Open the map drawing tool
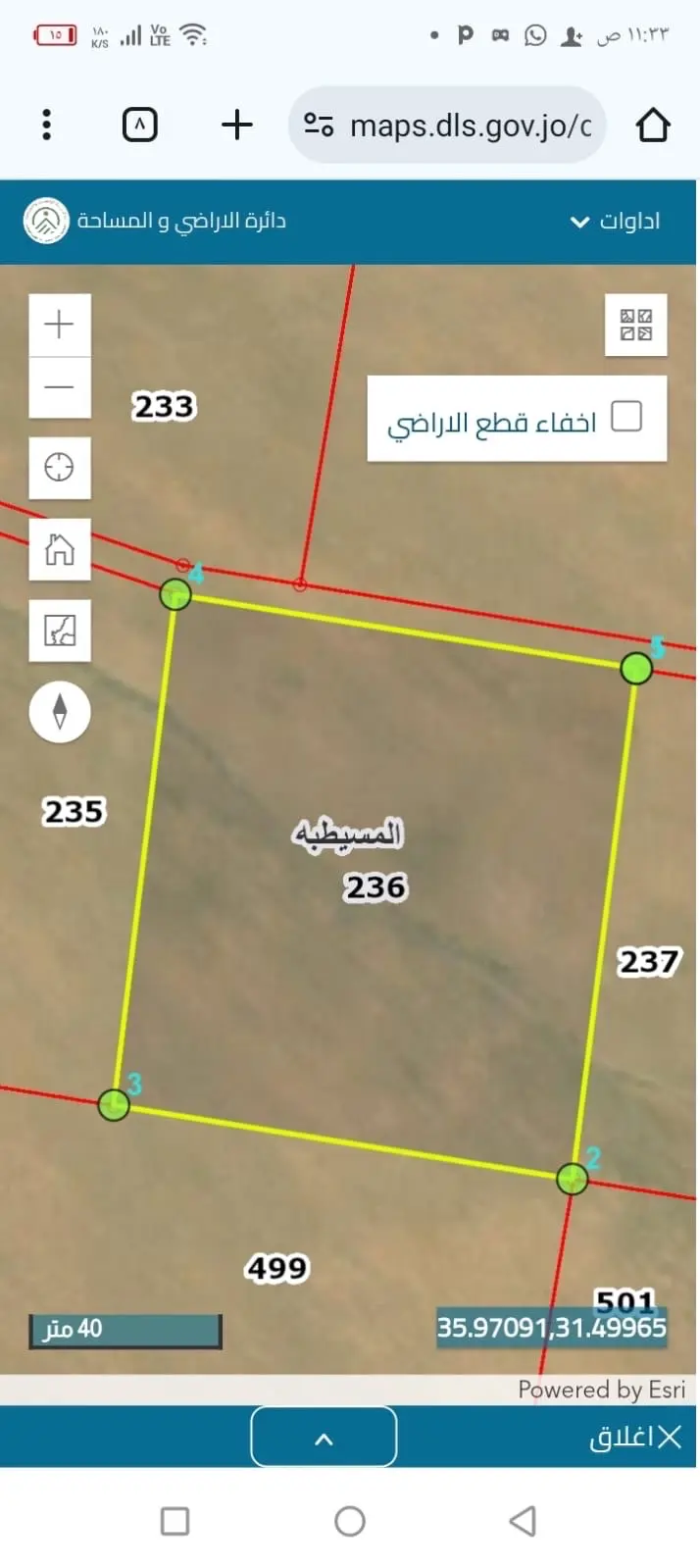The width and height of the screenshot is (700, 1568). point(60,631)
